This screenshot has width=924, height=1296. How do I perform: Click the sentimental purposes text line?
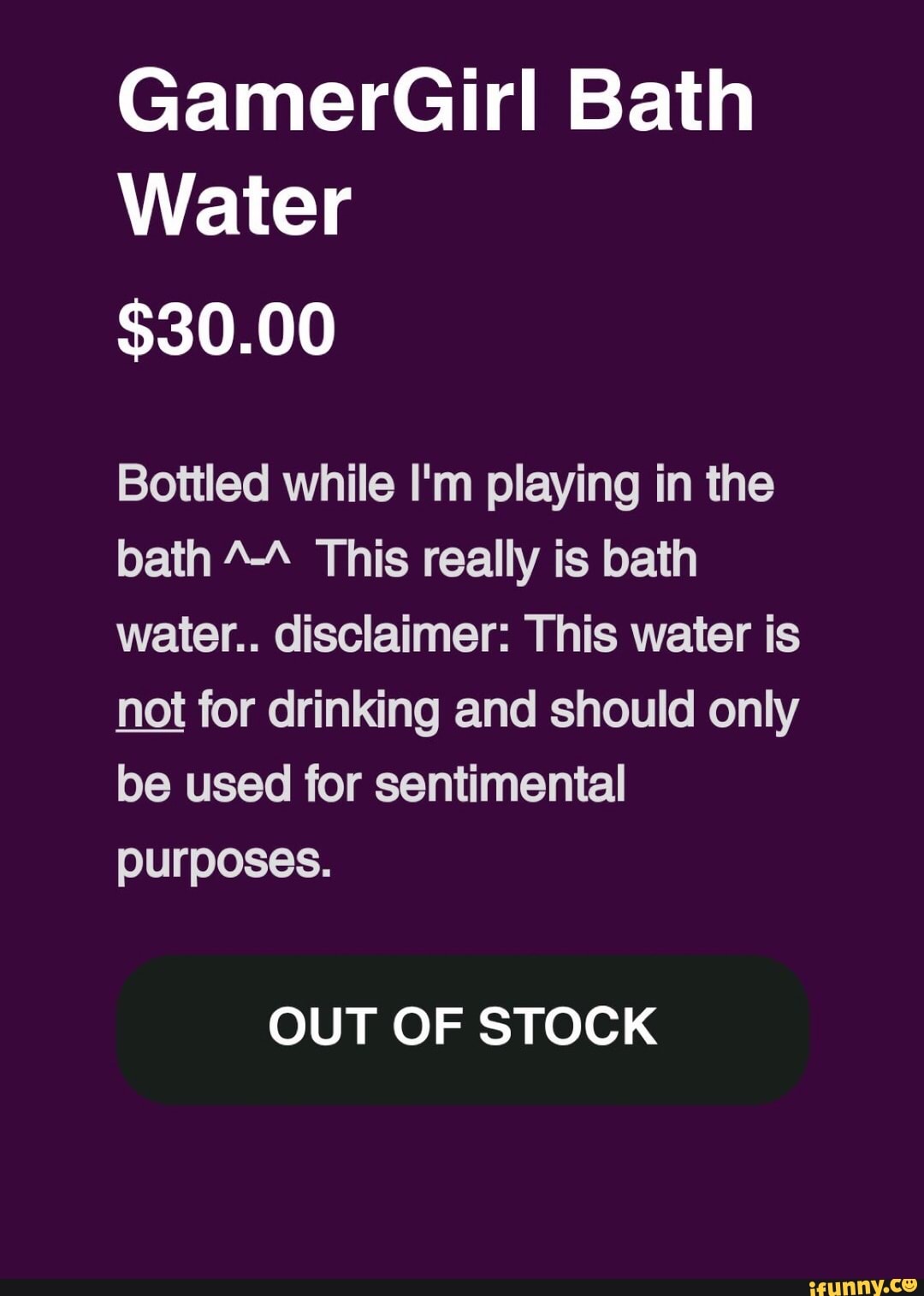368,821
